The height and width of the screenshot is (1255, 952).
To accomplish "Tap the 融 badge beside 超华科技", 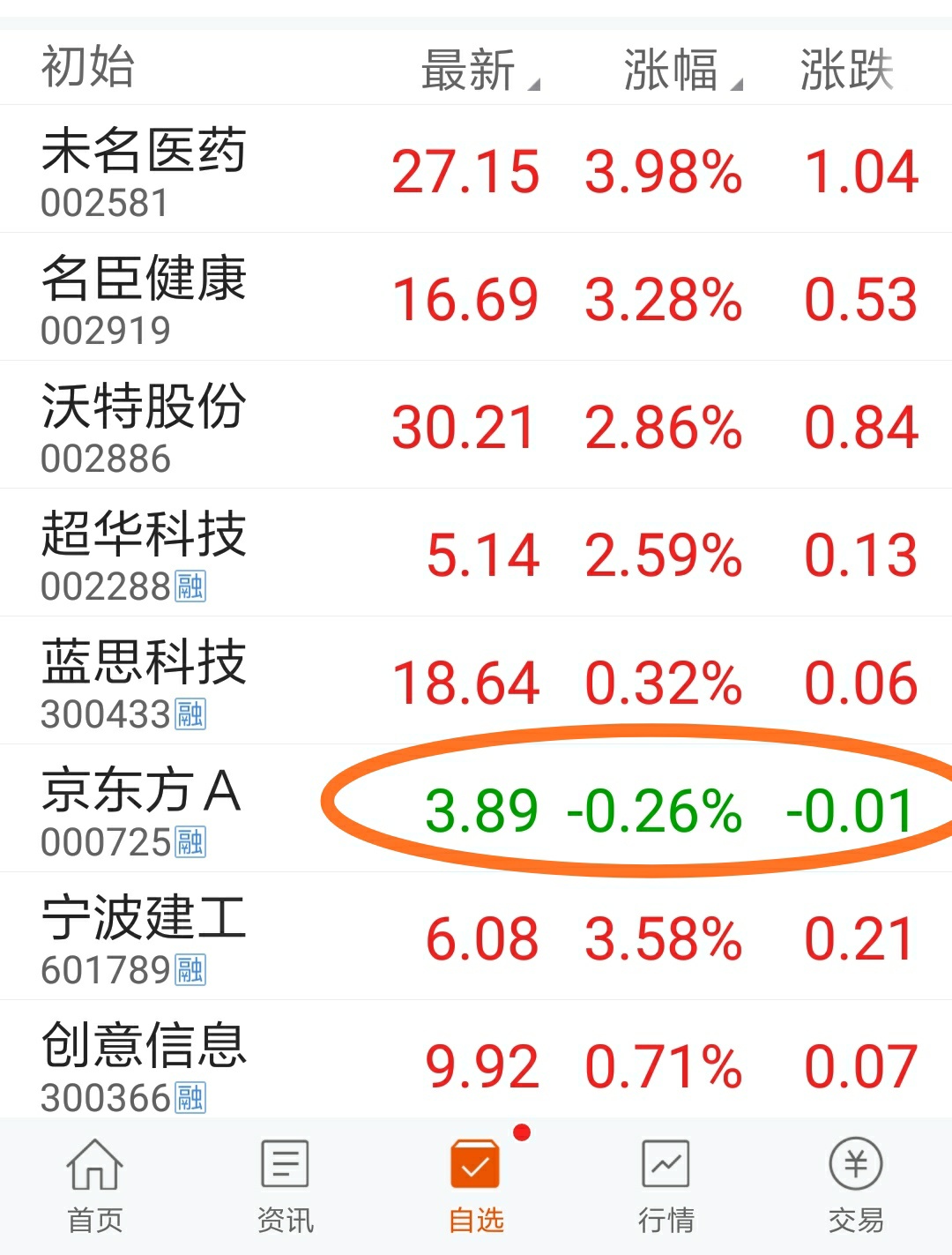I will 190,585.
